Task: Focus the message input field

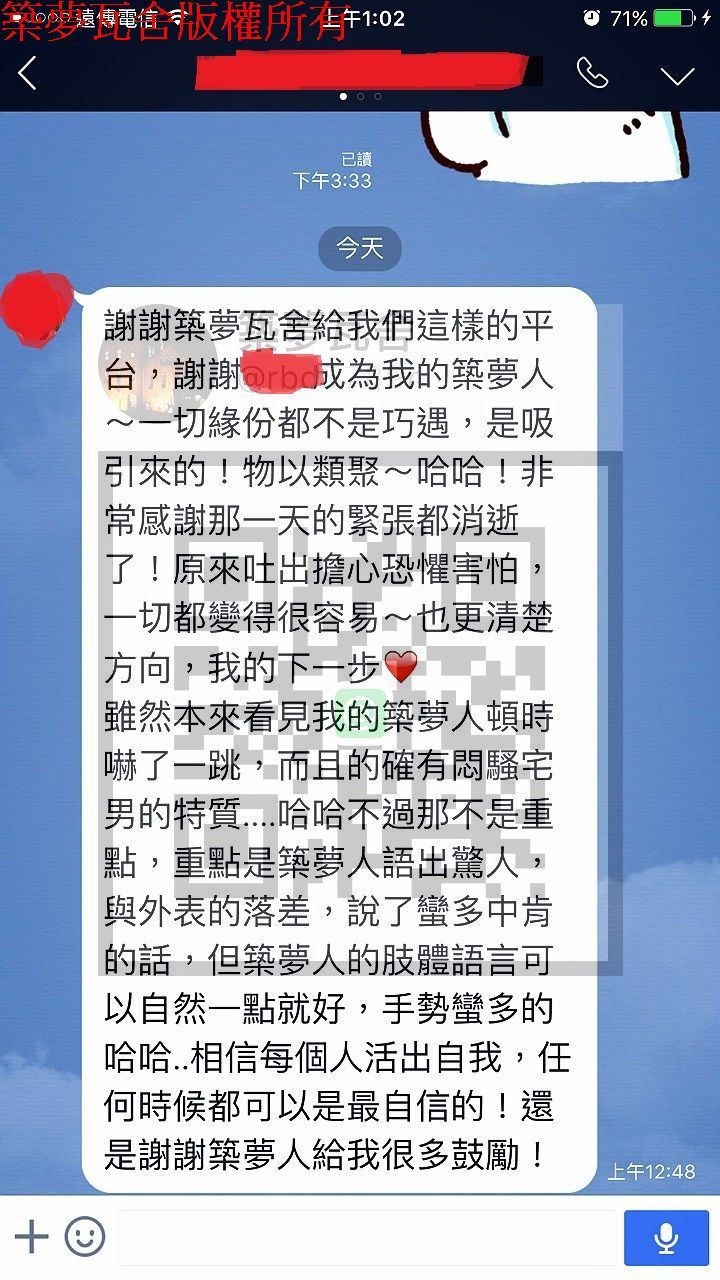Action: click(366, 1238)
